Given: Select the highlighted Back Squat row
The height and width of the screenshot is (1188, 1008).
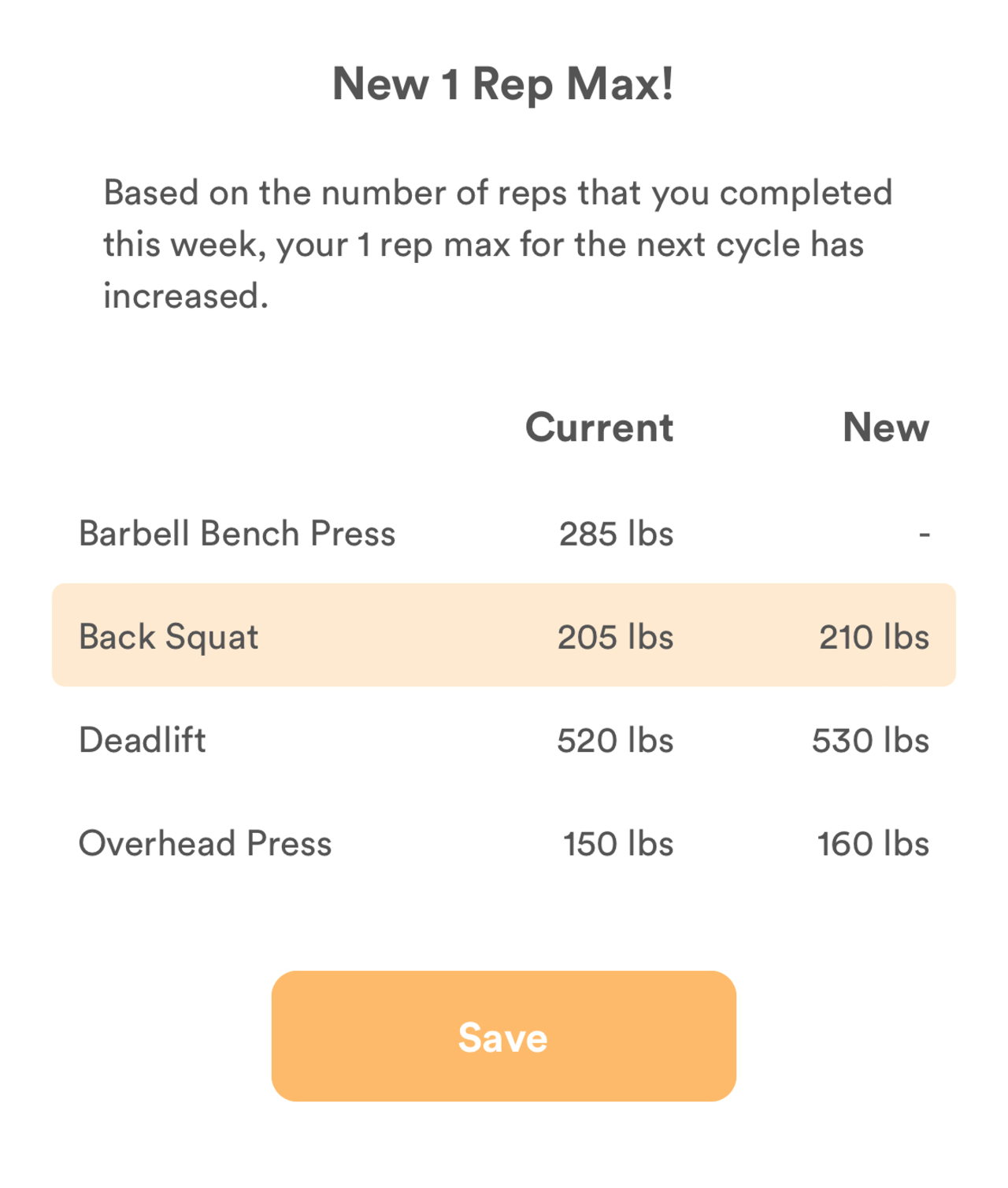Looking at the screenshot, I should (504, 636).
